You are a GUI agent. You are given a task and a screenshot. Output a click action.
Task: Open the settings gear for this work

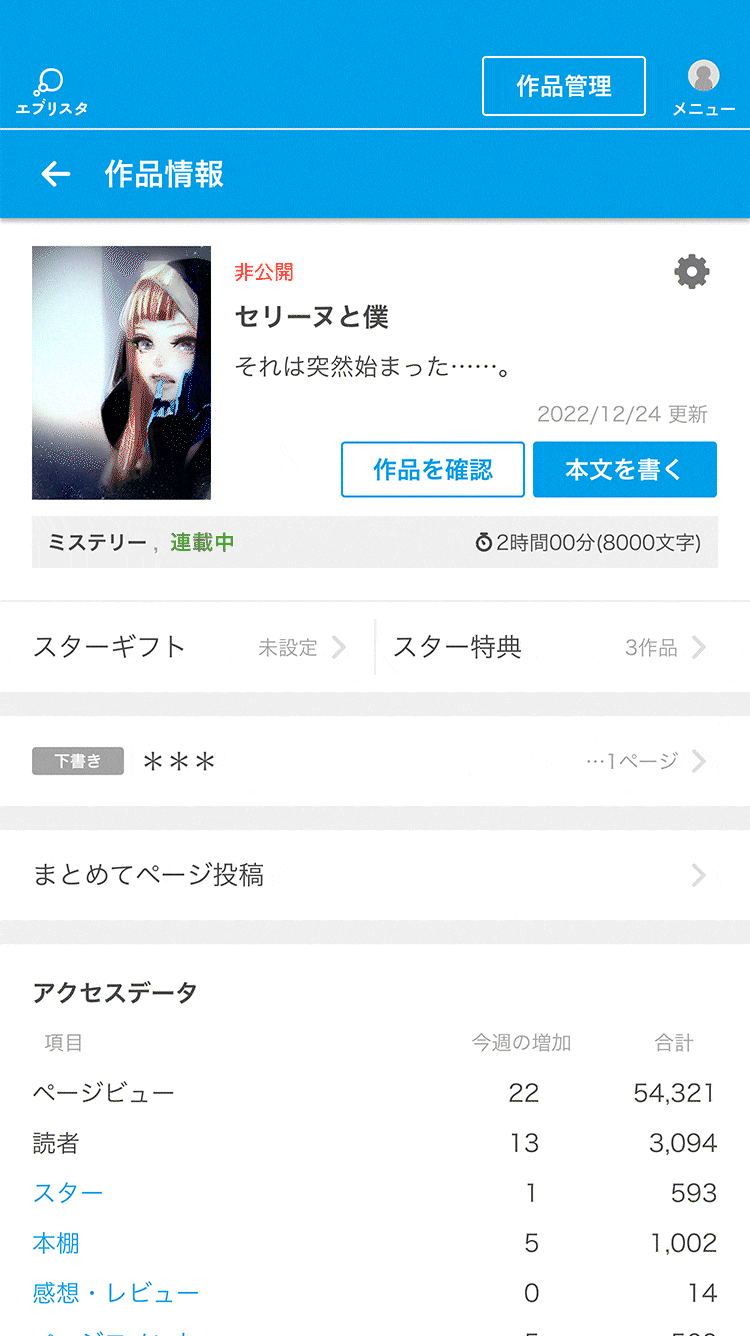(x=692, y=272)
